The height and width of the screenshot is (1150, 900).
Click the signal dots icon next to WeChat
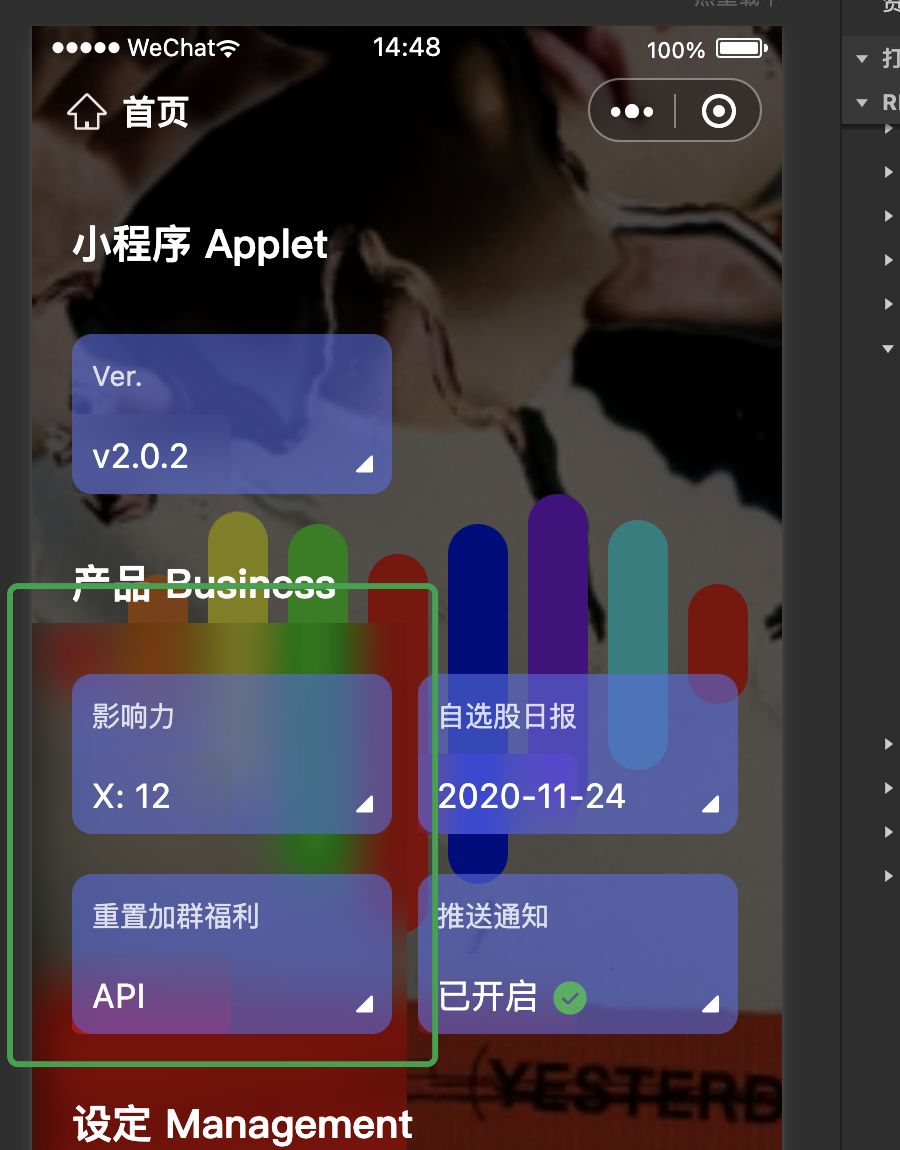[86, 46]
